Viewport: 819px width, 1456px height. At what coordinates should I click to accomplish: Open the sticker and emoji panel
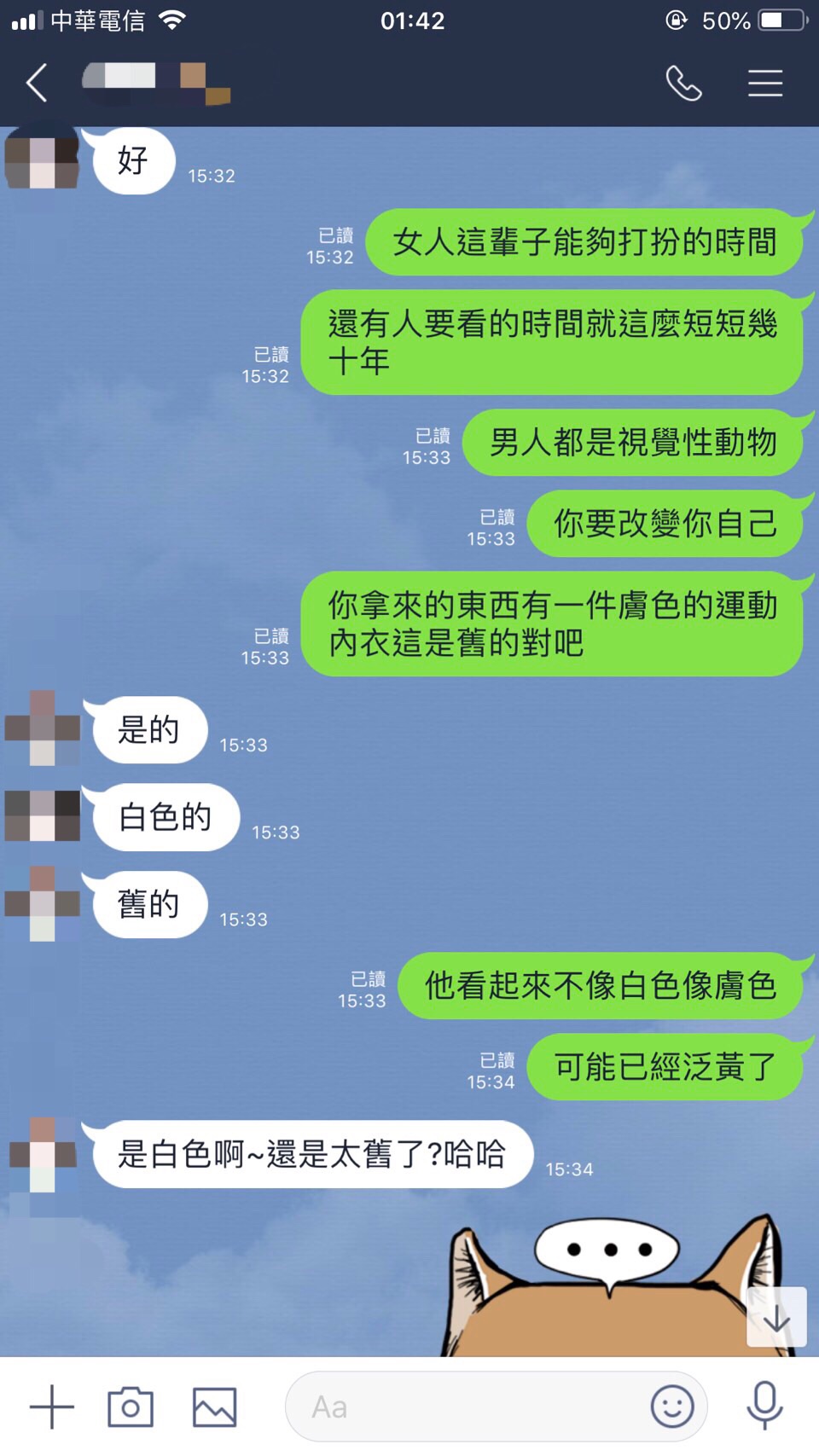(x=671, y=1407)
